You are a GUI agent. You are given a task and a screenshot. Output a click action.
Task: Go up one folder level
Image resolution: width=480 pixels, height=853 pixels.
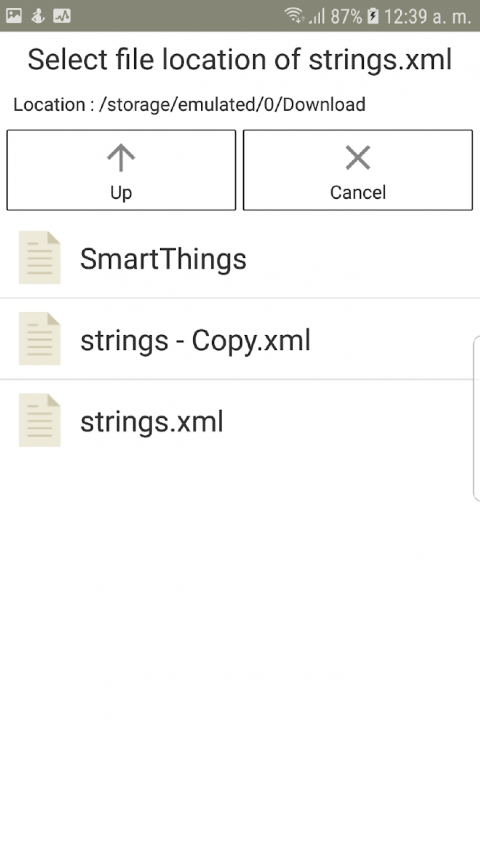click(x=121, y=170)
